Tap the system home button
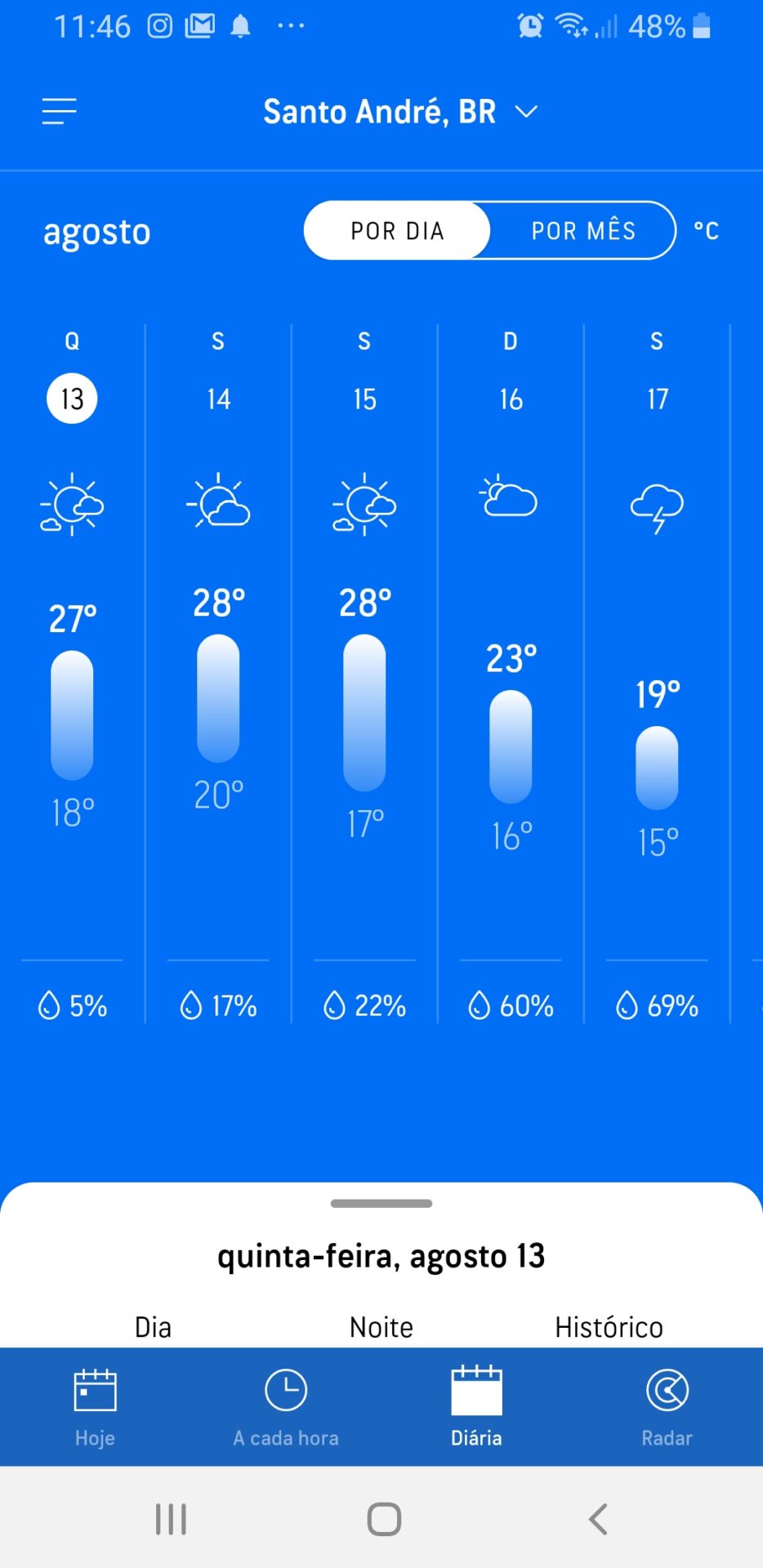The width and height of the screenshot is (763, 1568). coord(383,1520)
